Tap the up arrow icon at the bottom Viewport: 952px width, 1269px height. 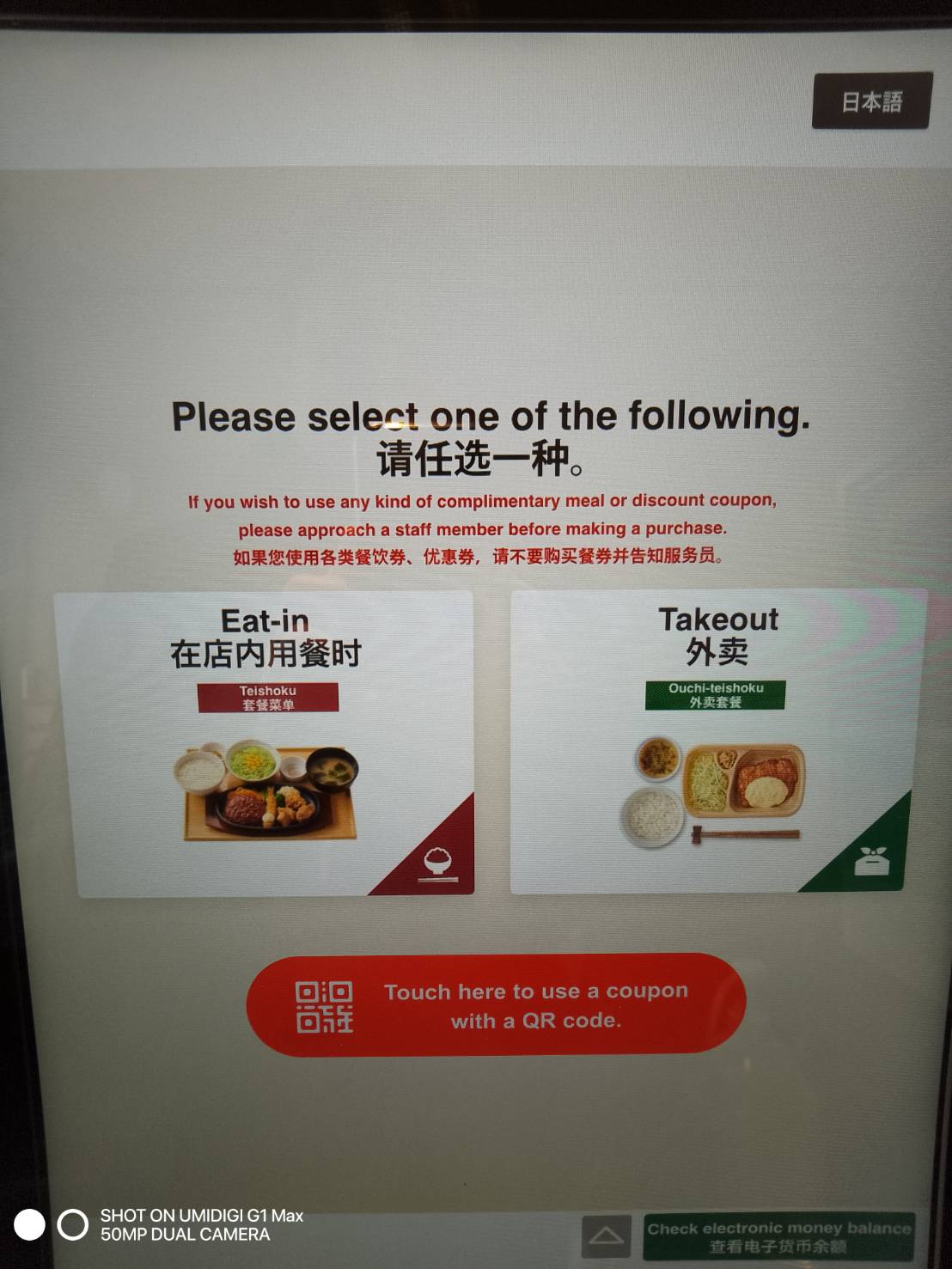pyautogui.click(x=606, y=1236)
